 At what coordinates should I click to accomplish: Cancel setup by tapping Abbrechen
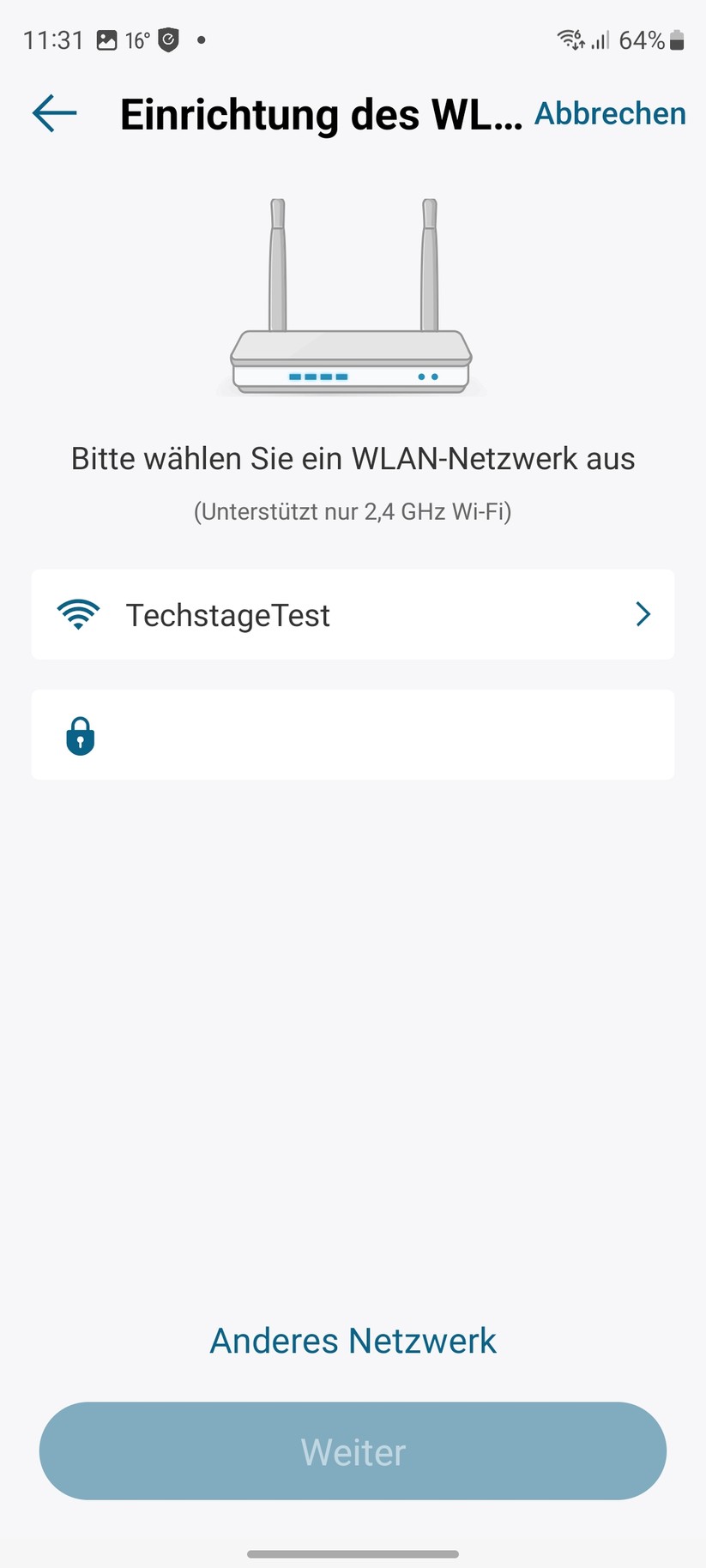(609, 112)
